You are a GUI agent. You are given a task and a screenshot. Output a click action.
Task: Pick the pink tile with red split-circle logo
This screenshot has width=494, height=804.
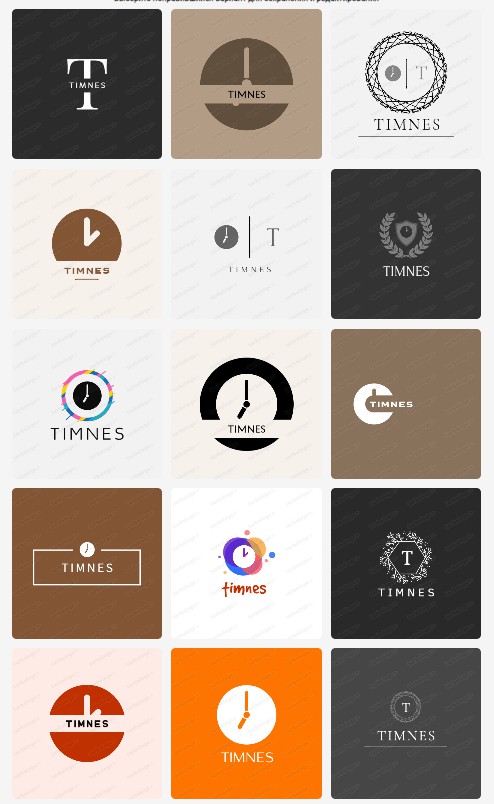87,723
